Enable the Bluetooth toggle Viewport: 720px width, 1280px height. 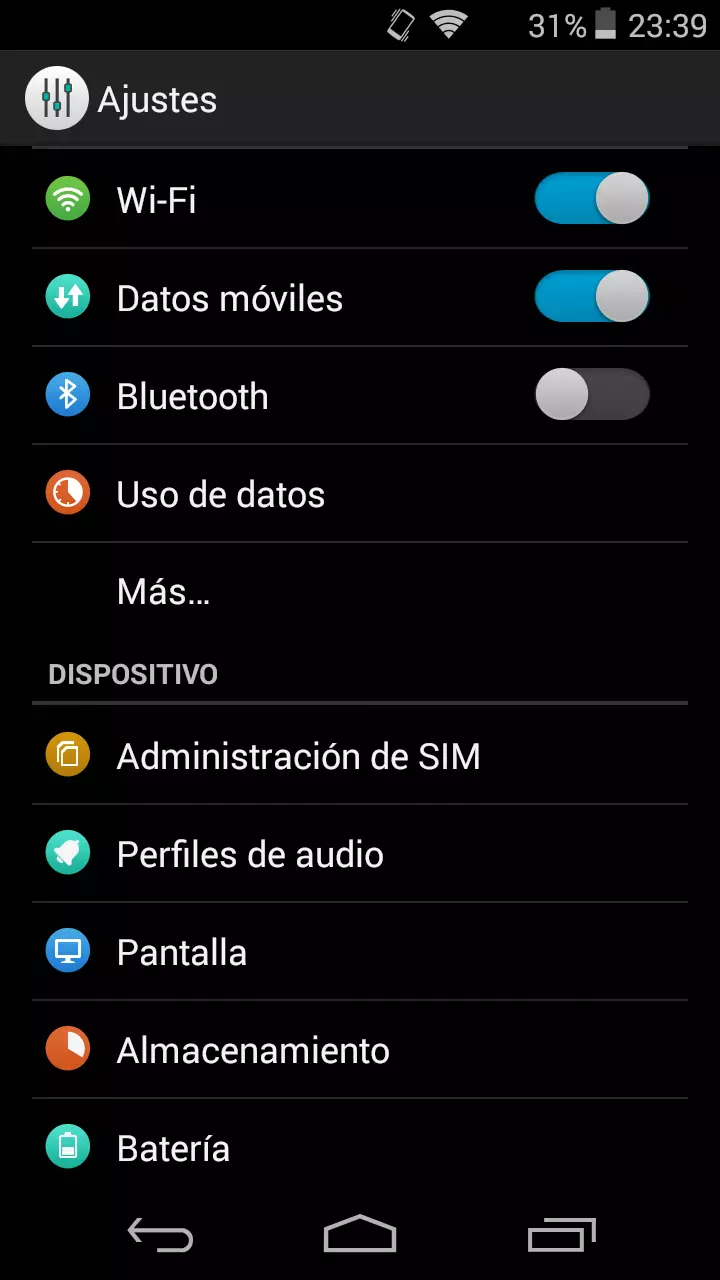(592, 394)
